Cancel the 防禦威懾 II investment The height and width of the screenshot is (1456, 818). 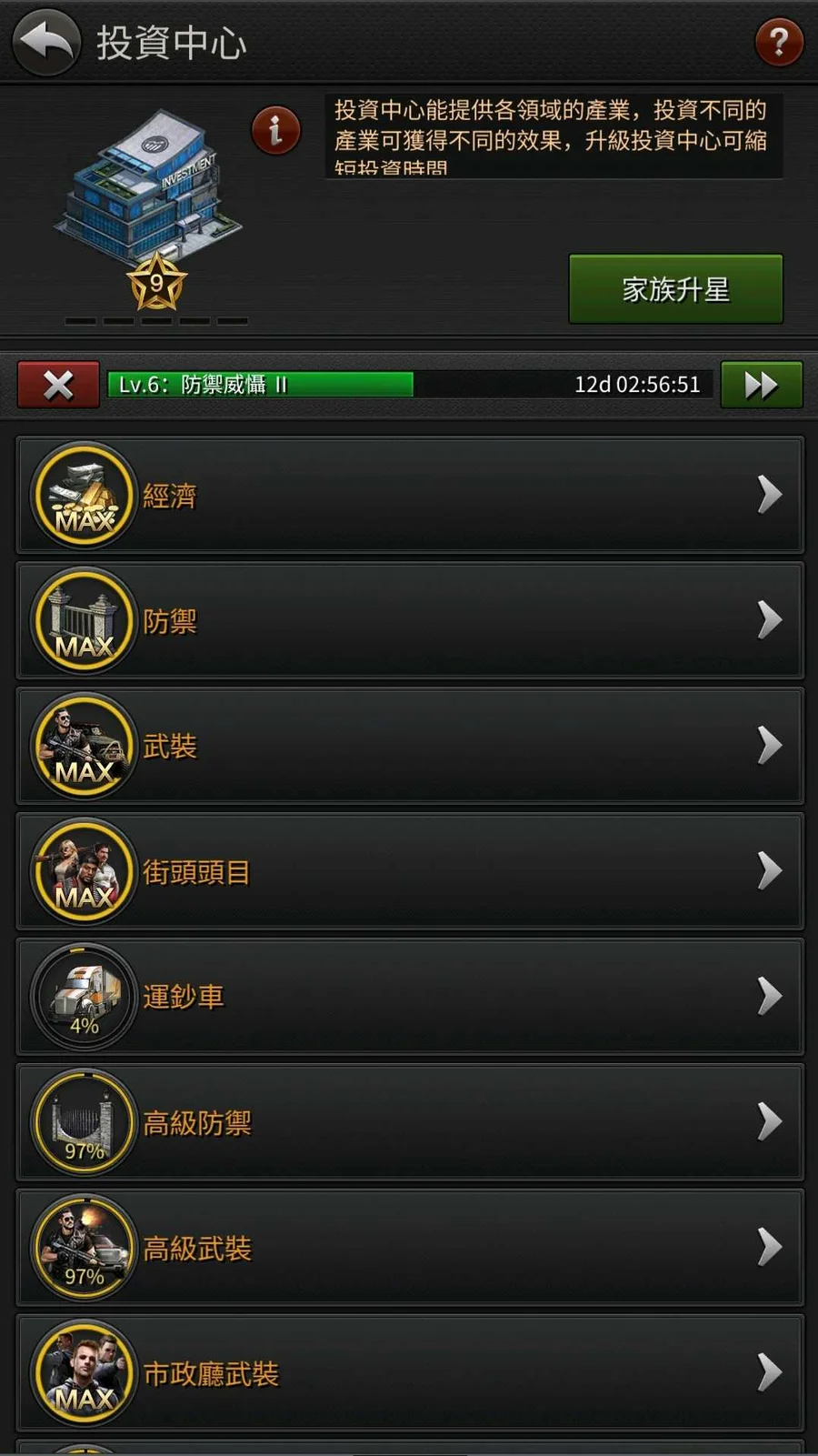point(58,385)
